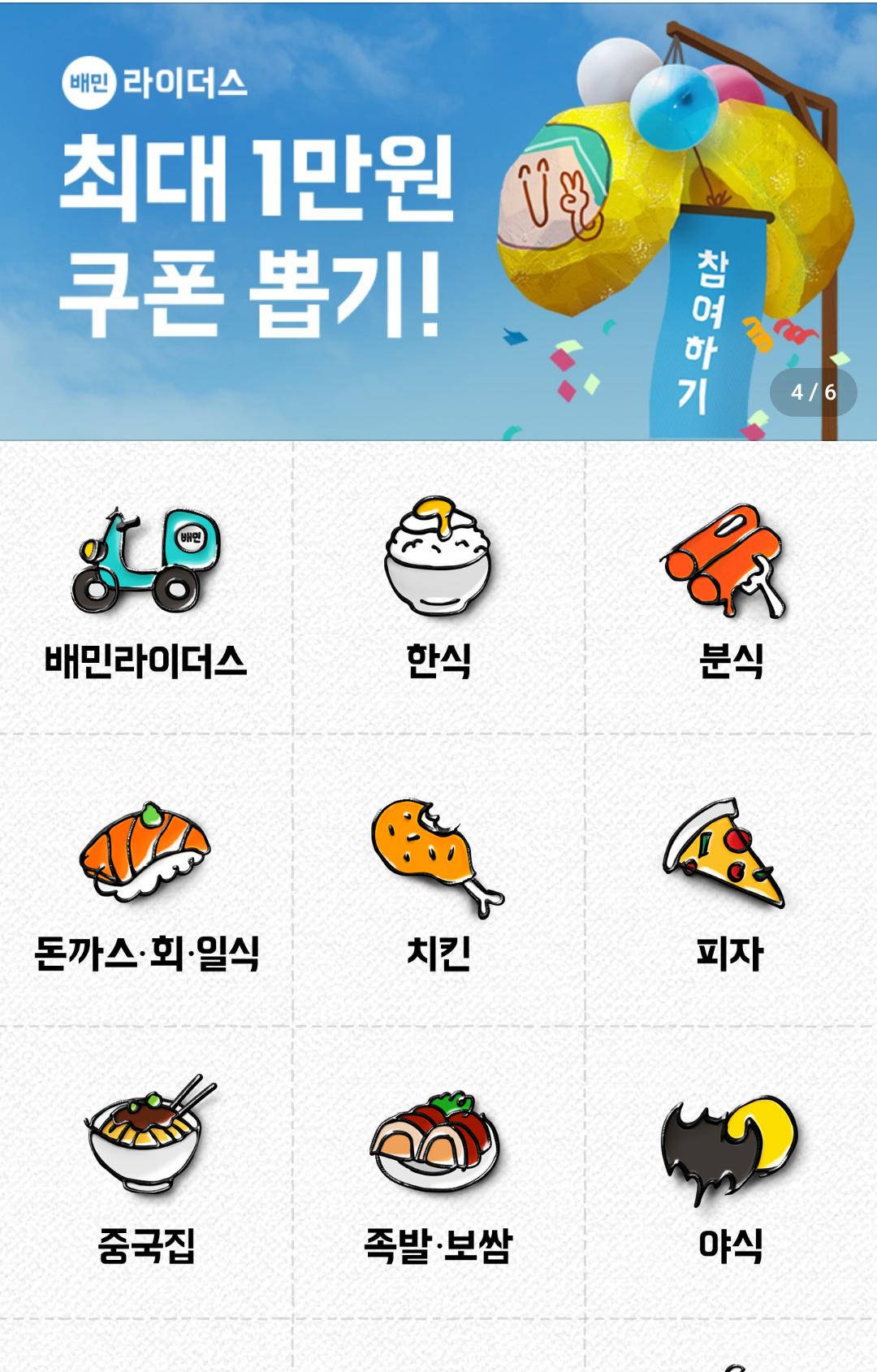Image resolution: width=877 pixels, height=1372 pixels.
Task: Browse the 분식 category
Action: click(x=731, y=589)
